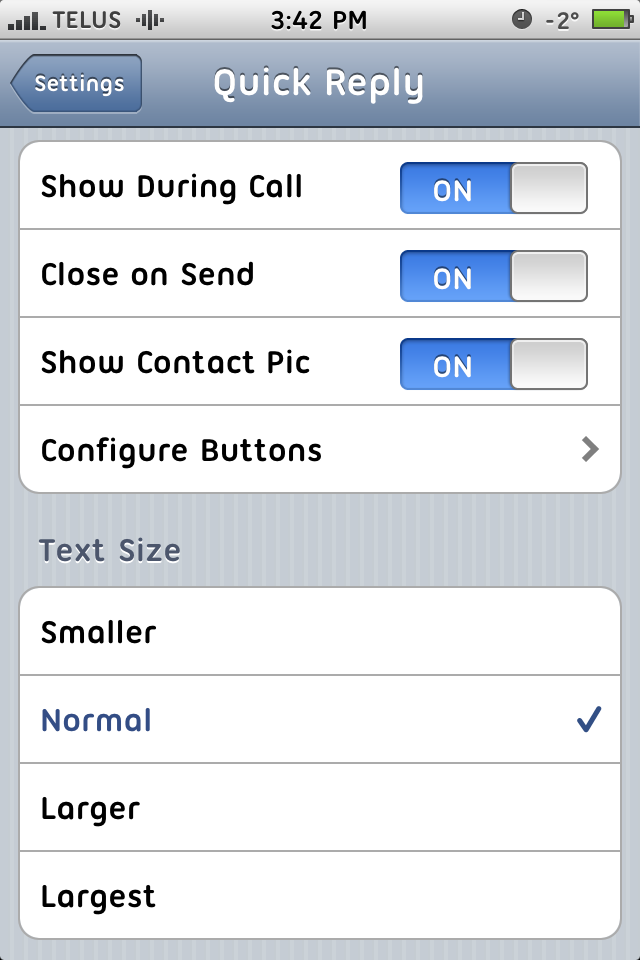640x960 pixels.
Task: Toggle Show During Call switch
Action: (493, 189)
